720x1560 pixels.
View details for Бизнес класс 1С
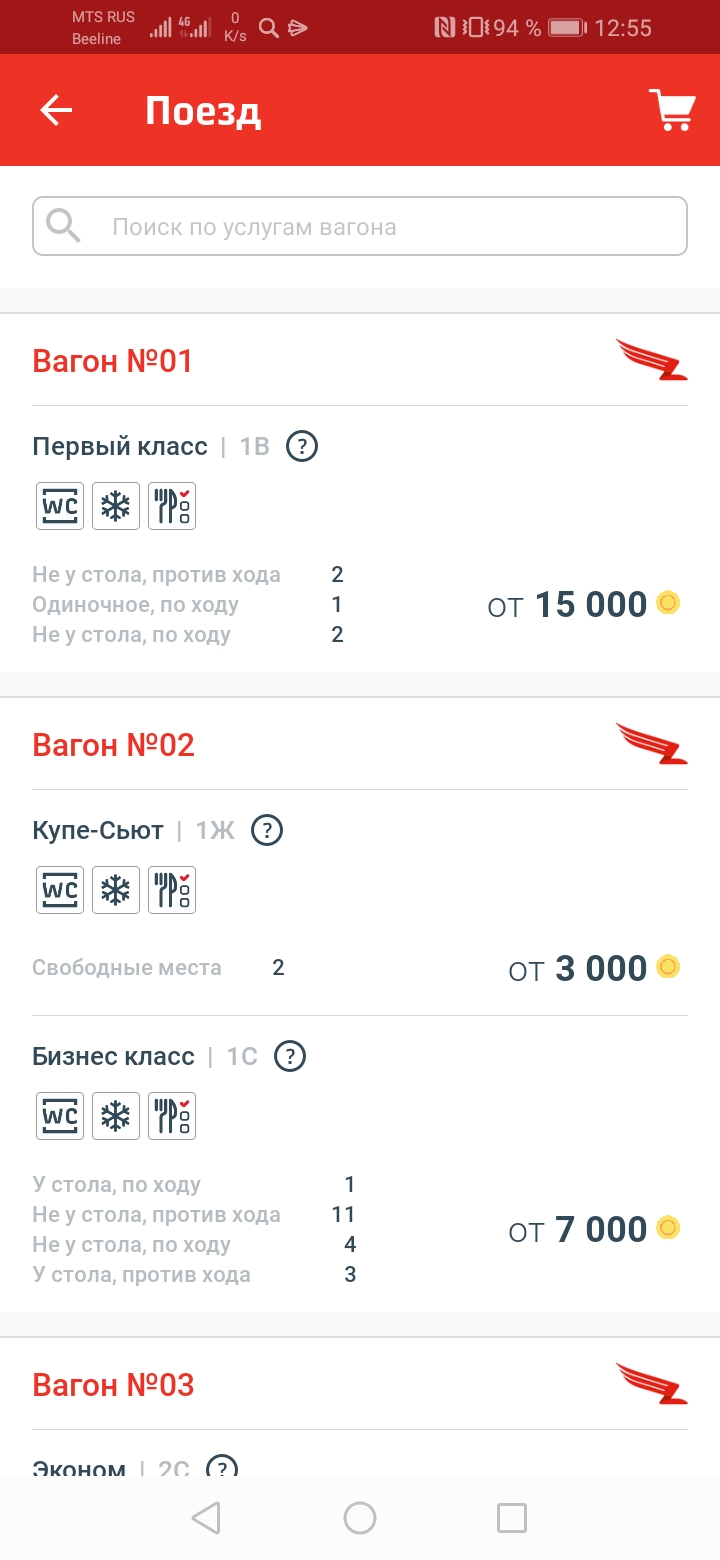(x=290, y=1056)
